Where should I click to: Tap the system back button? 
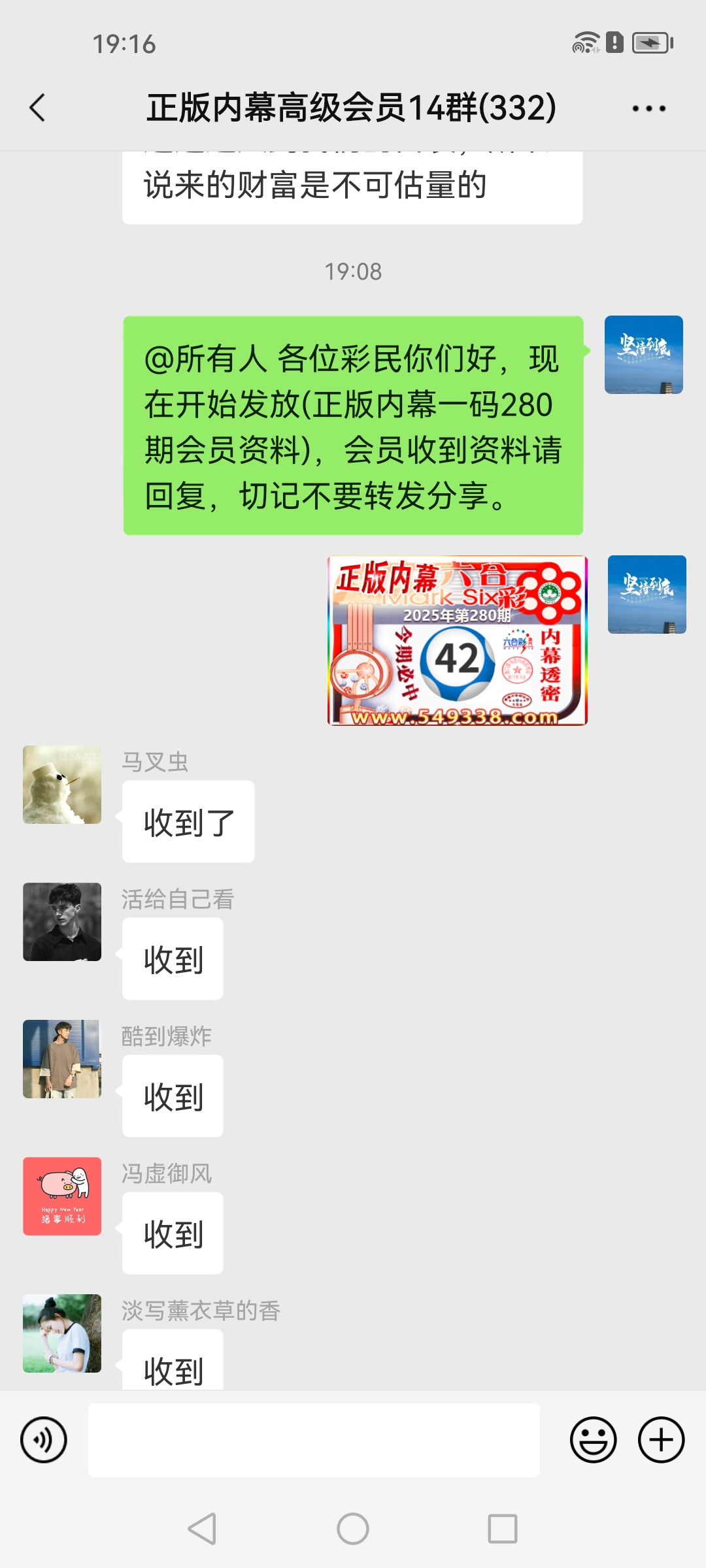point(202,1529)
